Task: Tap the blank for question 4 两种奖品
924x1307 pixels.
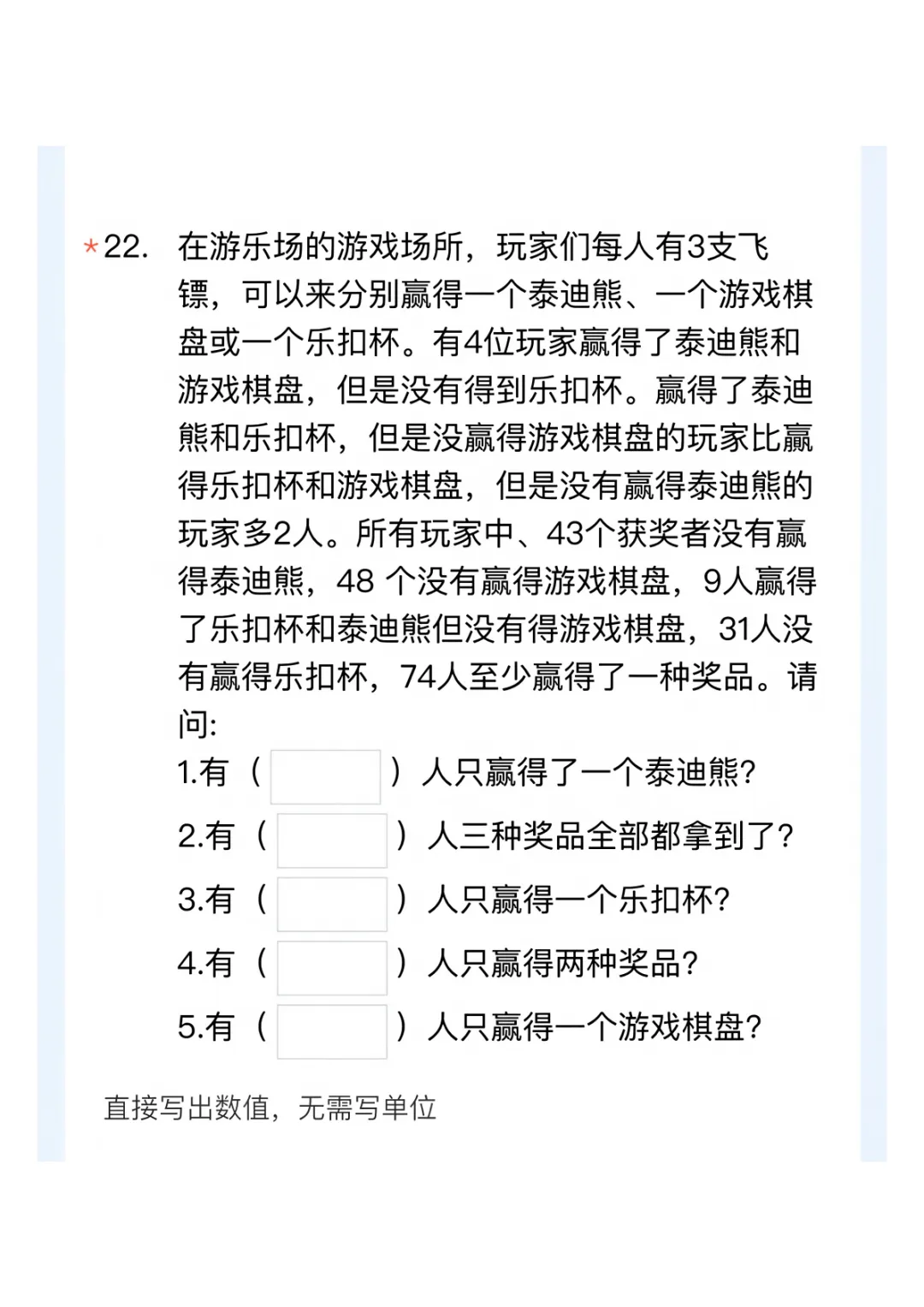Action: pyautogui.click(x=332, y=967)
